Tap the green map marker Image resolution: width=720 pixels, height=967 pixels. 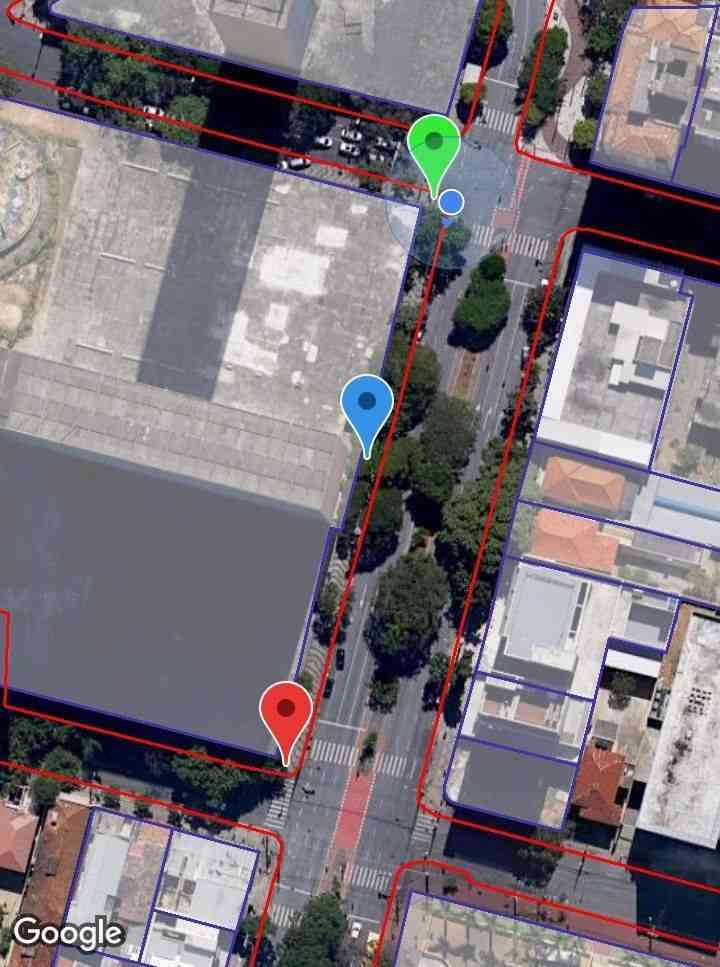coord(434,144)
